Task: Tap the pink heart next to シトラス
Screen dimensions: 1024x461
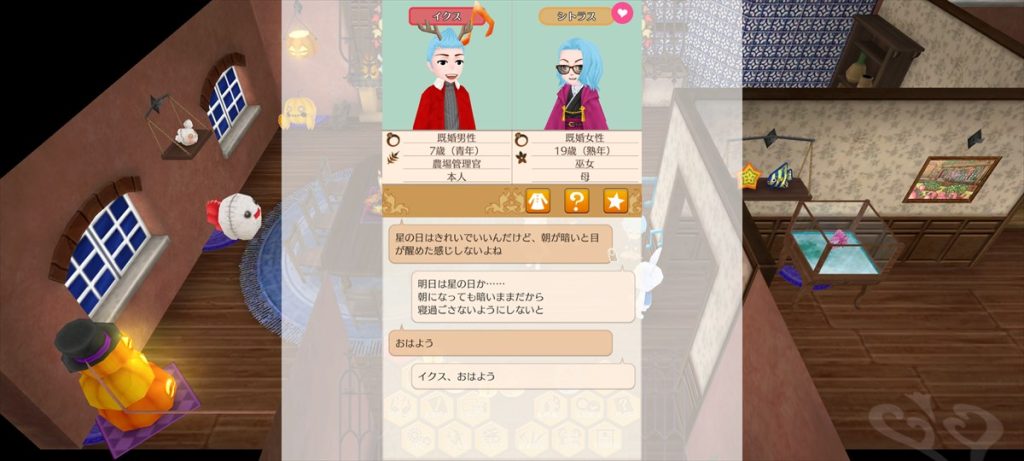Action: point(623,14)
